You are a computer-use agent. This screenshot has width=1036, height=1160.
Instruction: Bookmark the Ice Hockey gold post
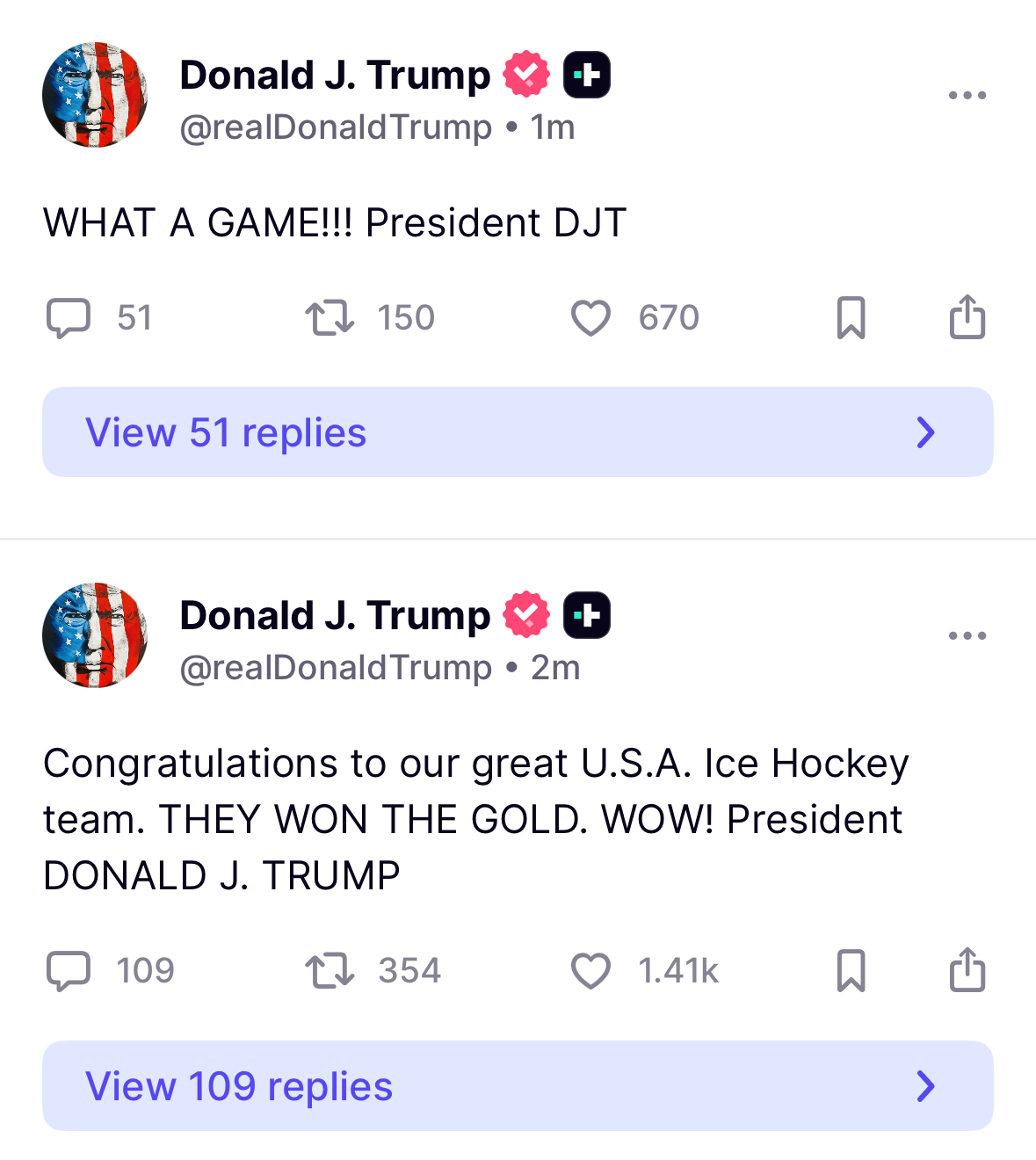tap(851, 971)
